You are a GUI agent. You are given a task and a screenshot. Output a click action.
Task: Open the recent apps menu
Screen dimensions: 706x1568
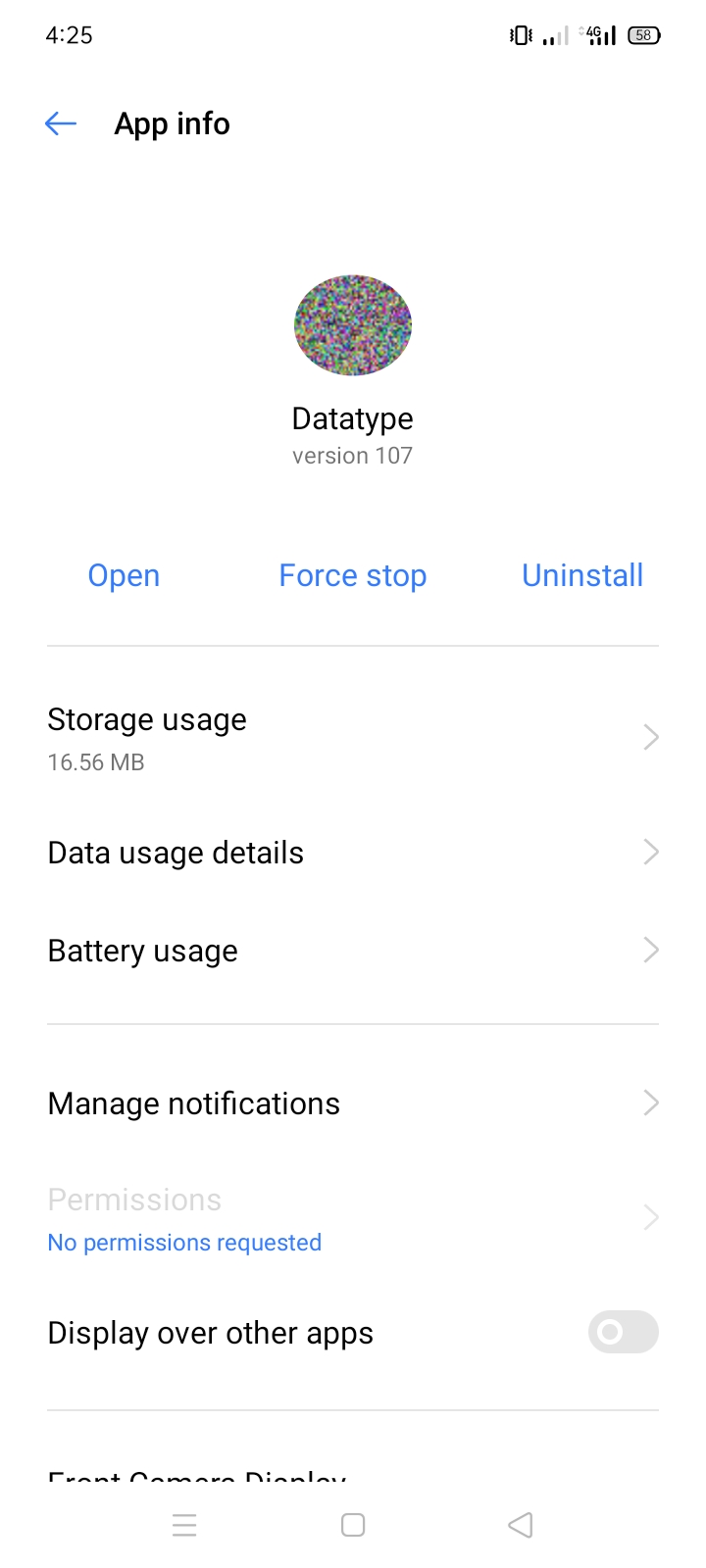pos(184,1525)
